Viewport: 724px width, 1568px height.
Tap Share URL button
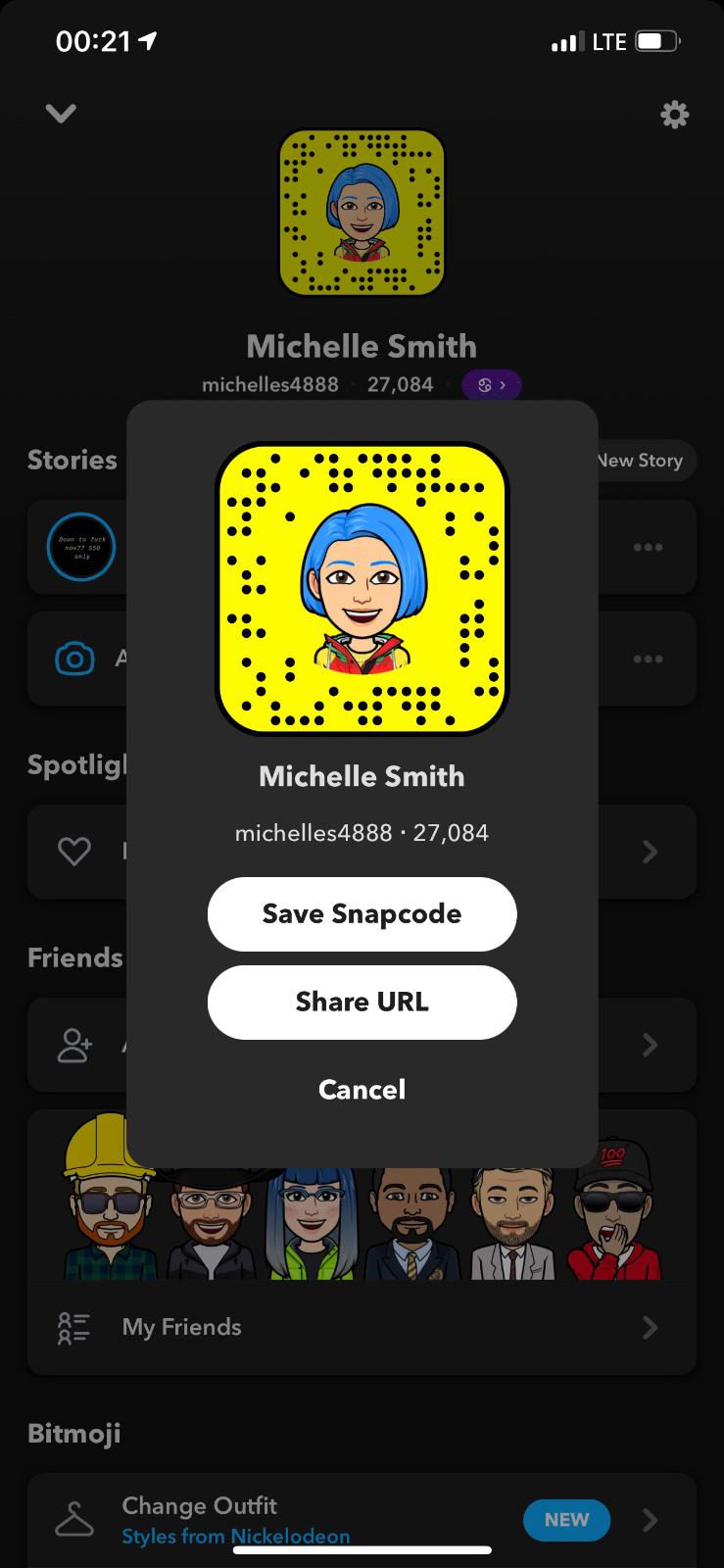362,1002
